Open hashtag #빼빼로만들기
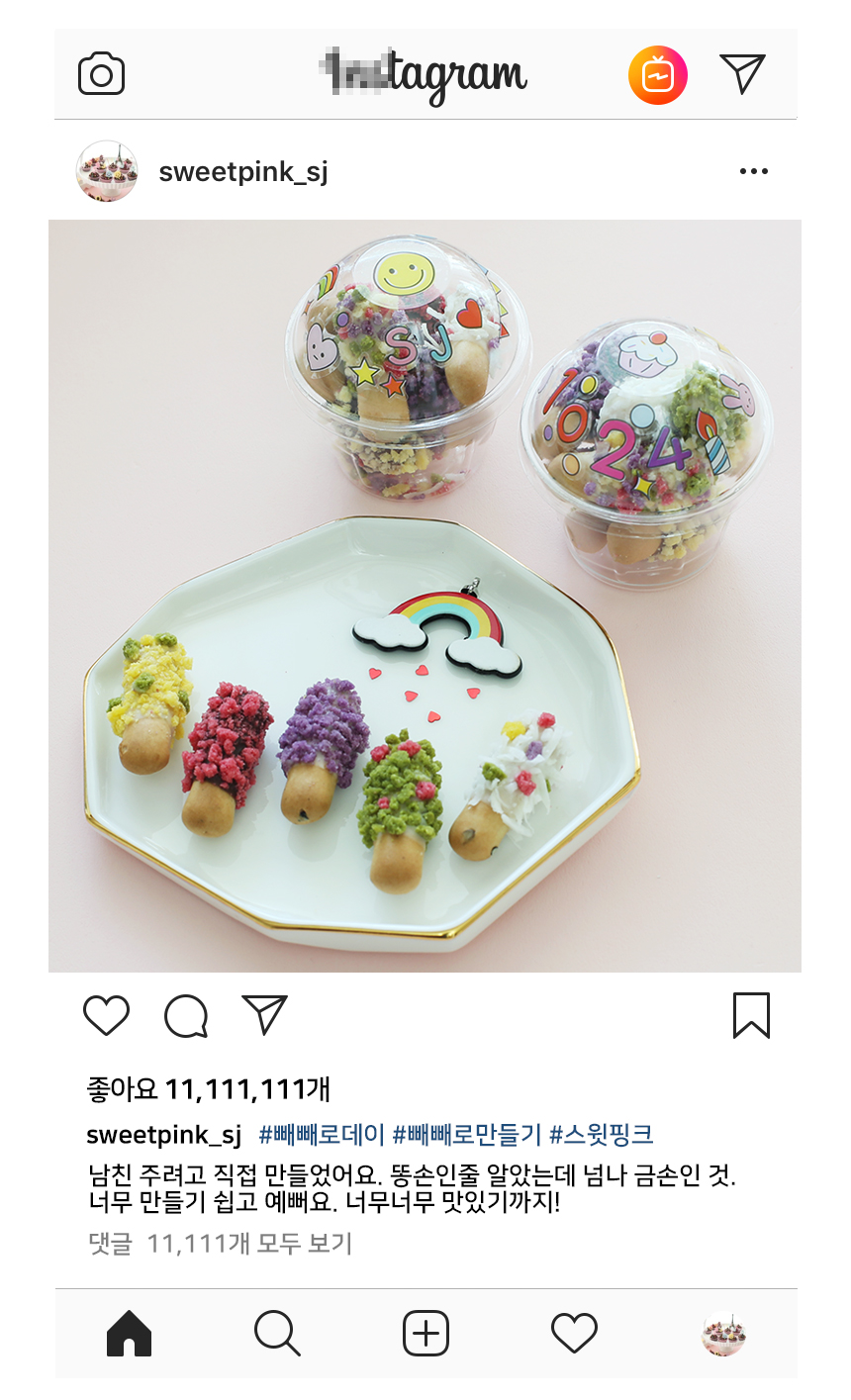This screenshot has width=851, height=1400. tap(467, 1134)
